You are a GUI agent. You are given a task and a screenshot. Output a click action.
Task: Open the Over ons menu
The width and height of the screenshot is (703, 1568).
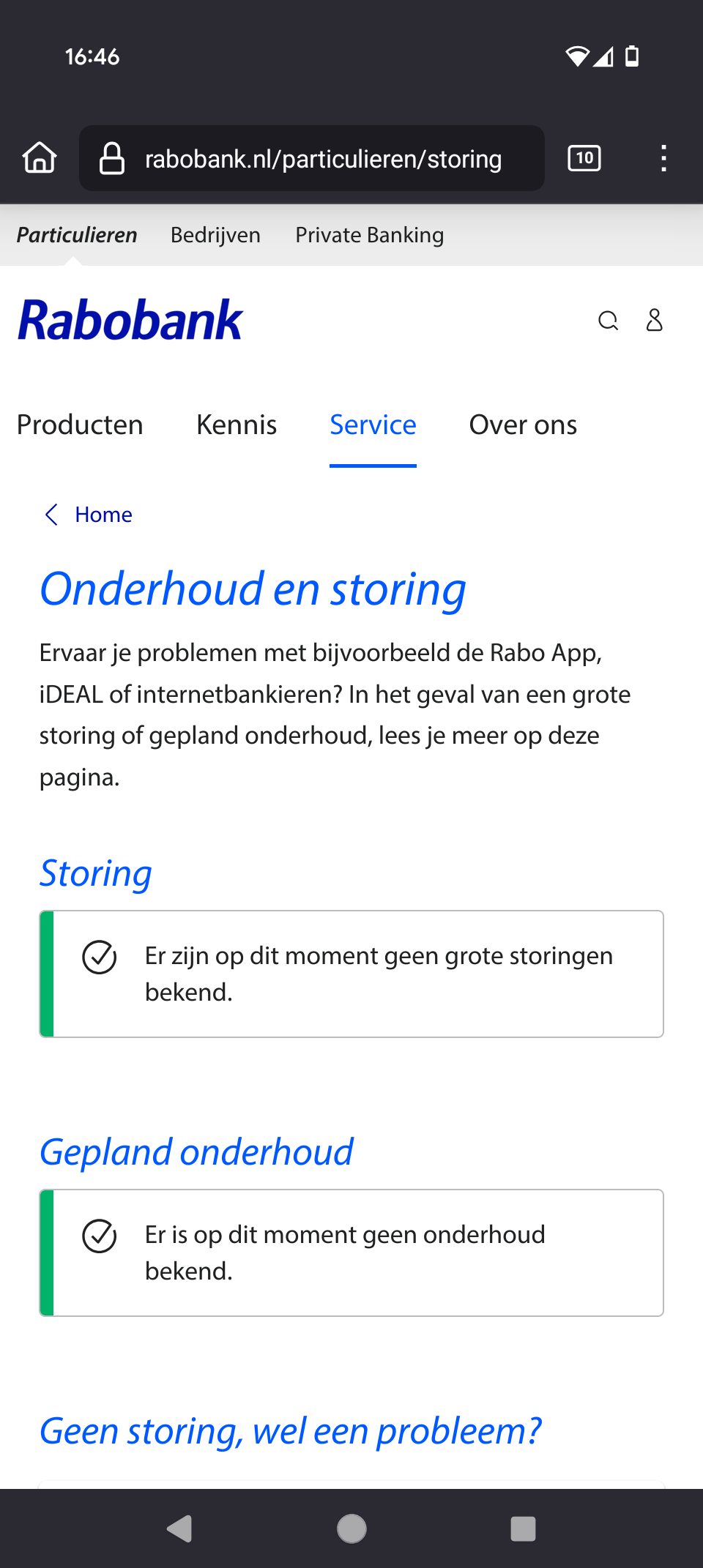tap(523, 425)
